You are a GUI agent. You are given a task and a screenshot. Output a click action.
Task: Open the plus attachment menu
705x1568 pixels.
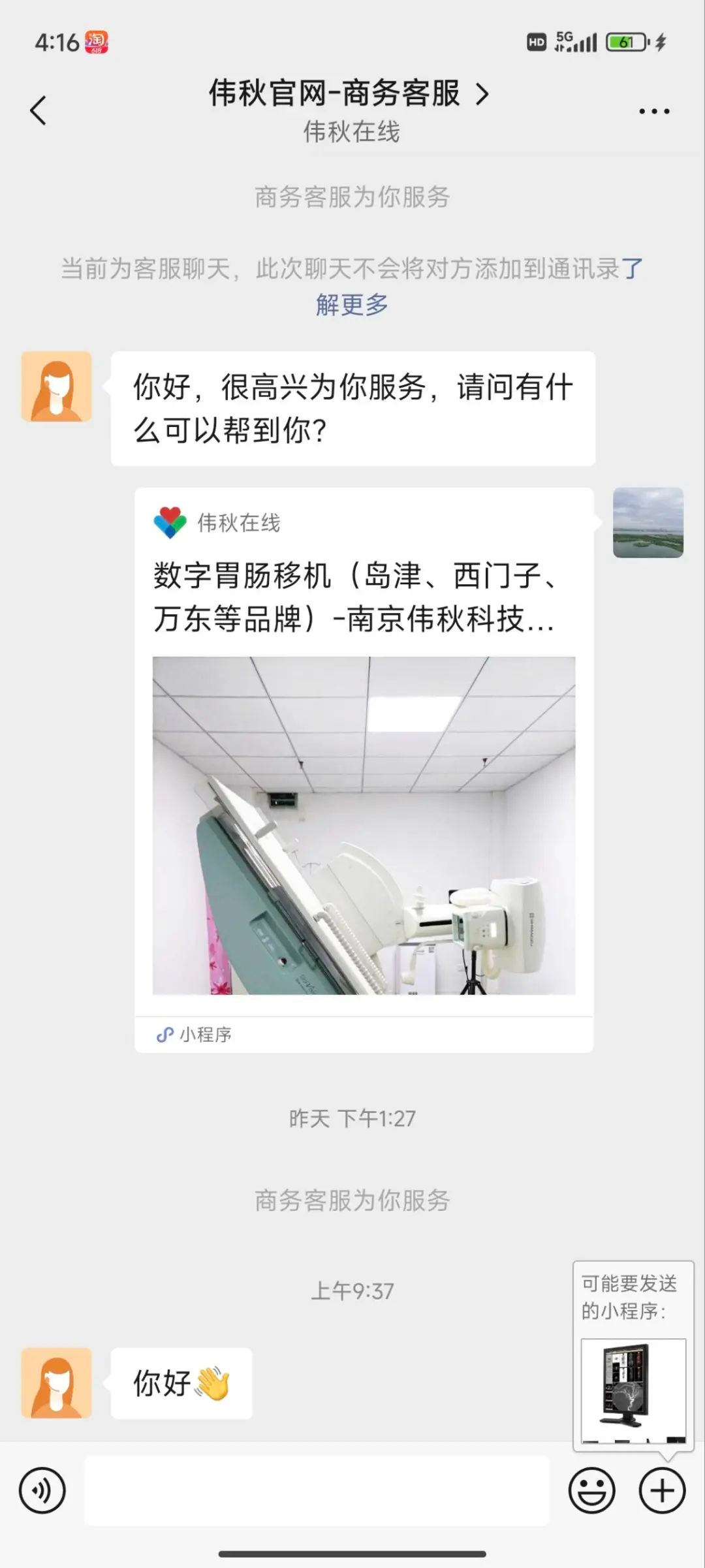662,1491
